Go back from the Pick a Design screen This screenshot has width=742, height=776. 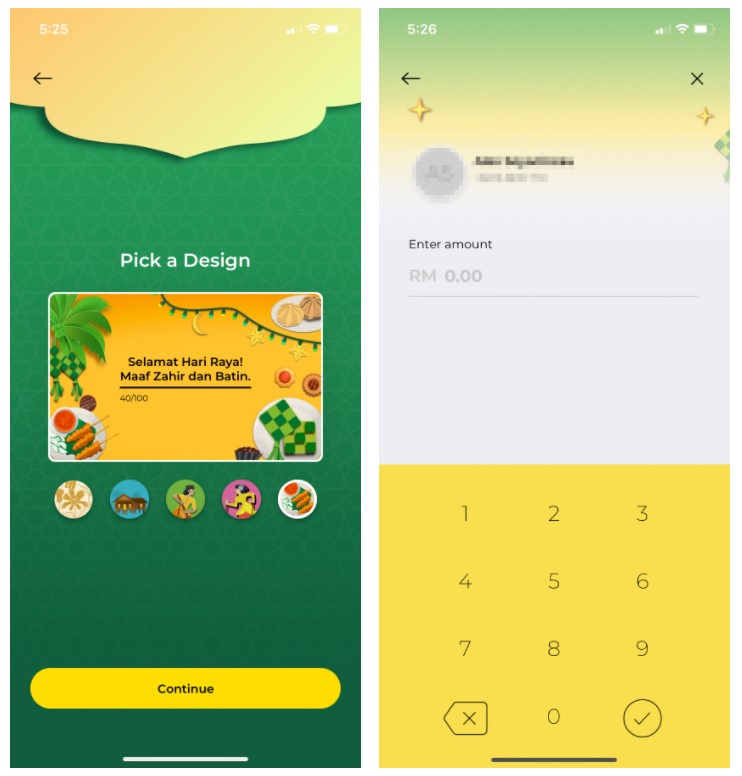42,78
